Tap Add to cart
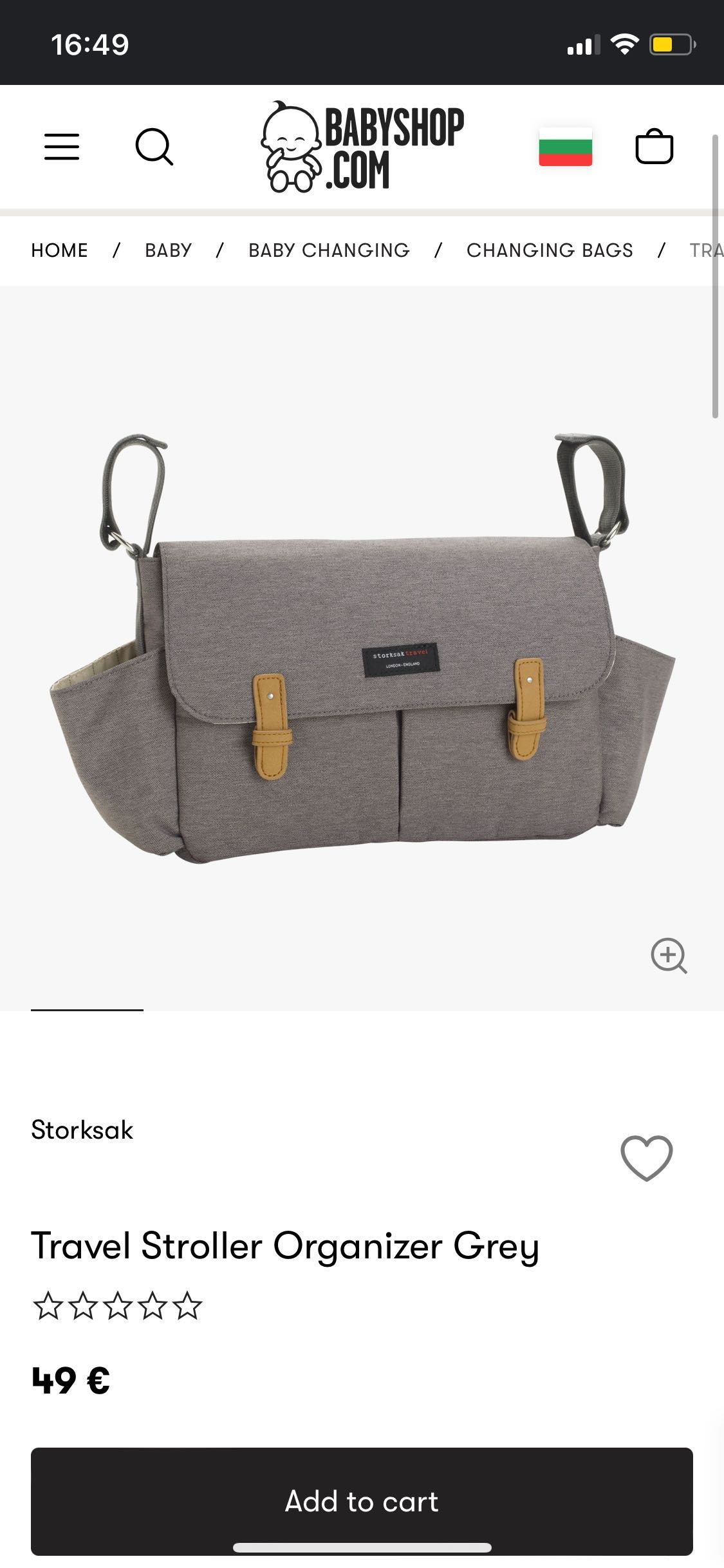This screenshot has width=724, height=1568. (x=362, y=1501)
